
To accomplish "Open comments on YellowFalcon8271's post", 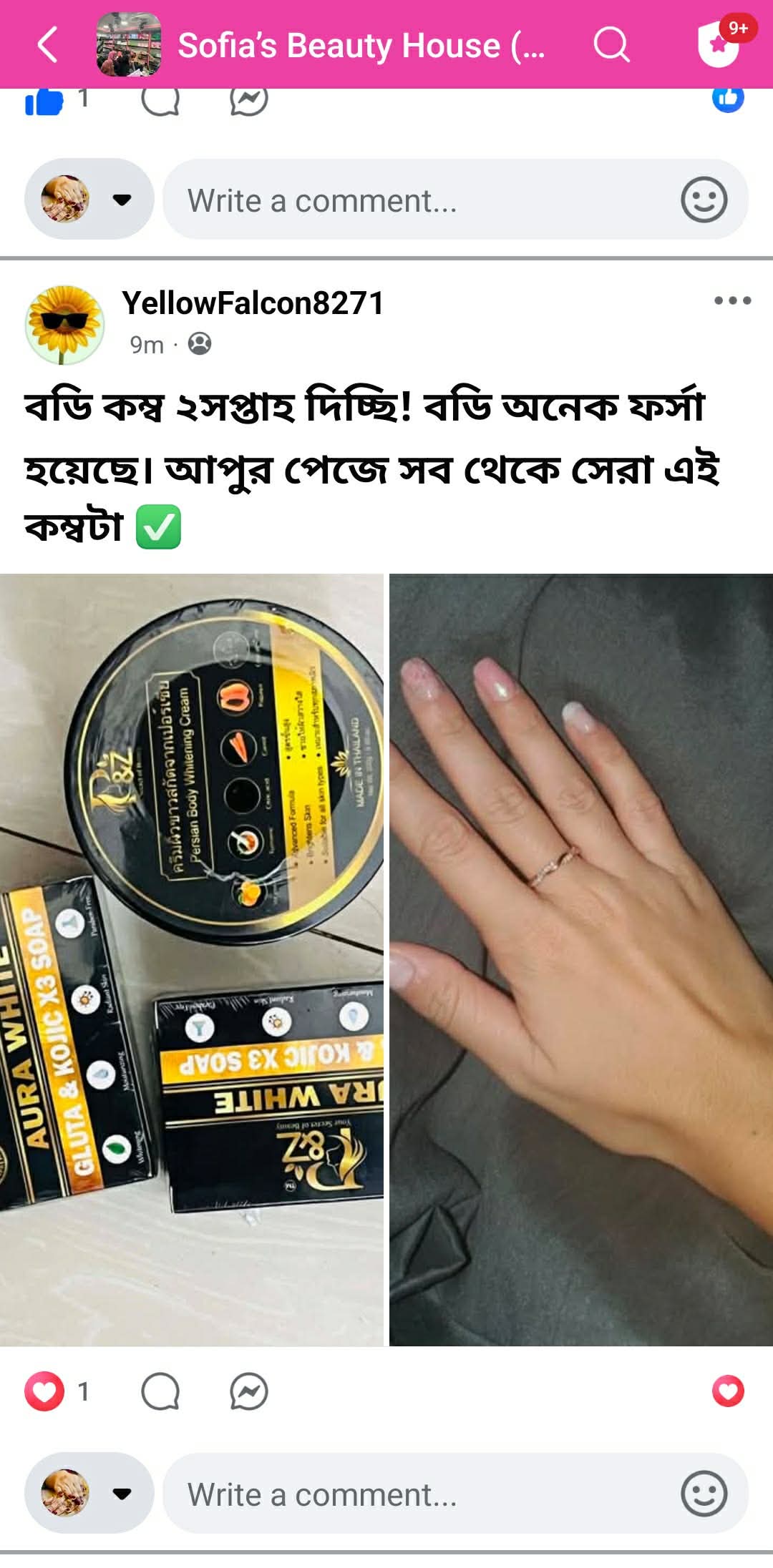I will pyautogui.click(x=160, y=1391).
